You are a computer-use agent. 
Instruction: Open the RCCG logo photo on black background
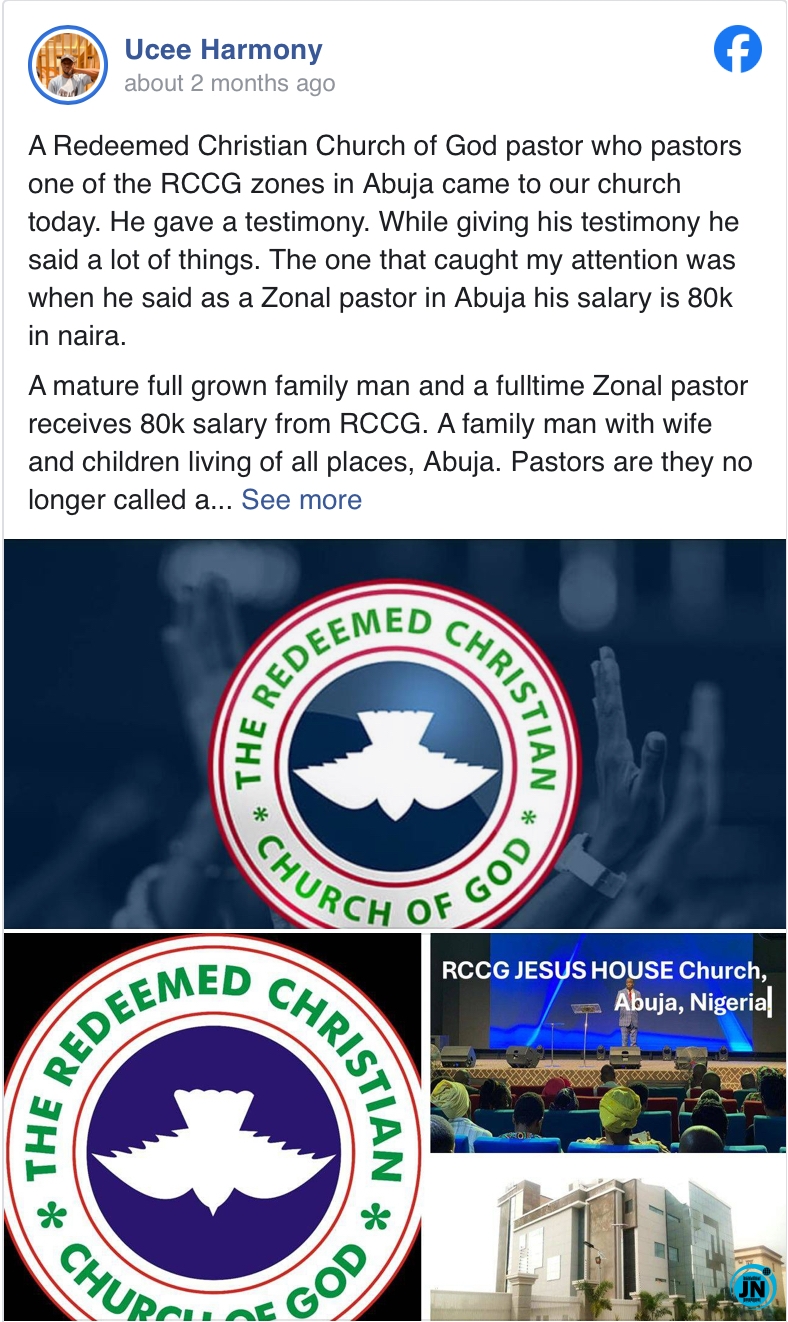click(x=212, y=1126)
